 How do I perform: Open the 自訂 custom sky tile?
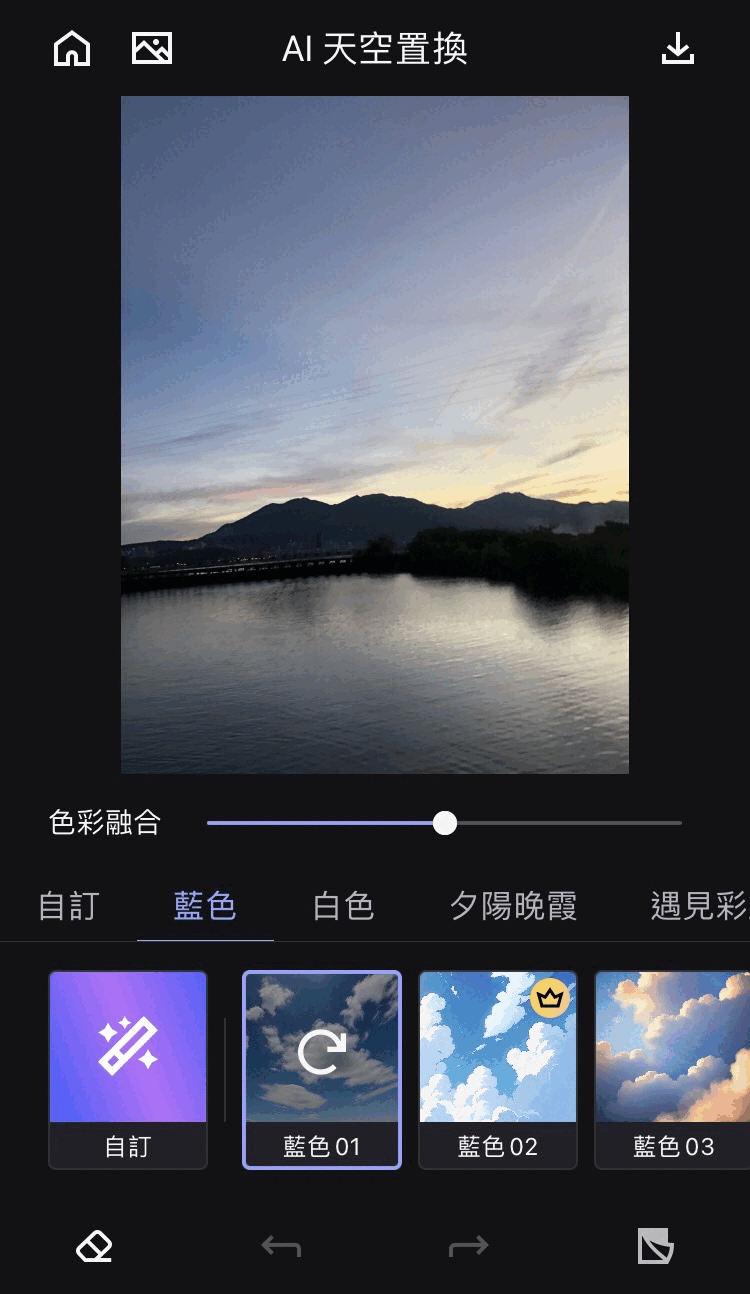pyautogui.click(x=128, y=1069)
